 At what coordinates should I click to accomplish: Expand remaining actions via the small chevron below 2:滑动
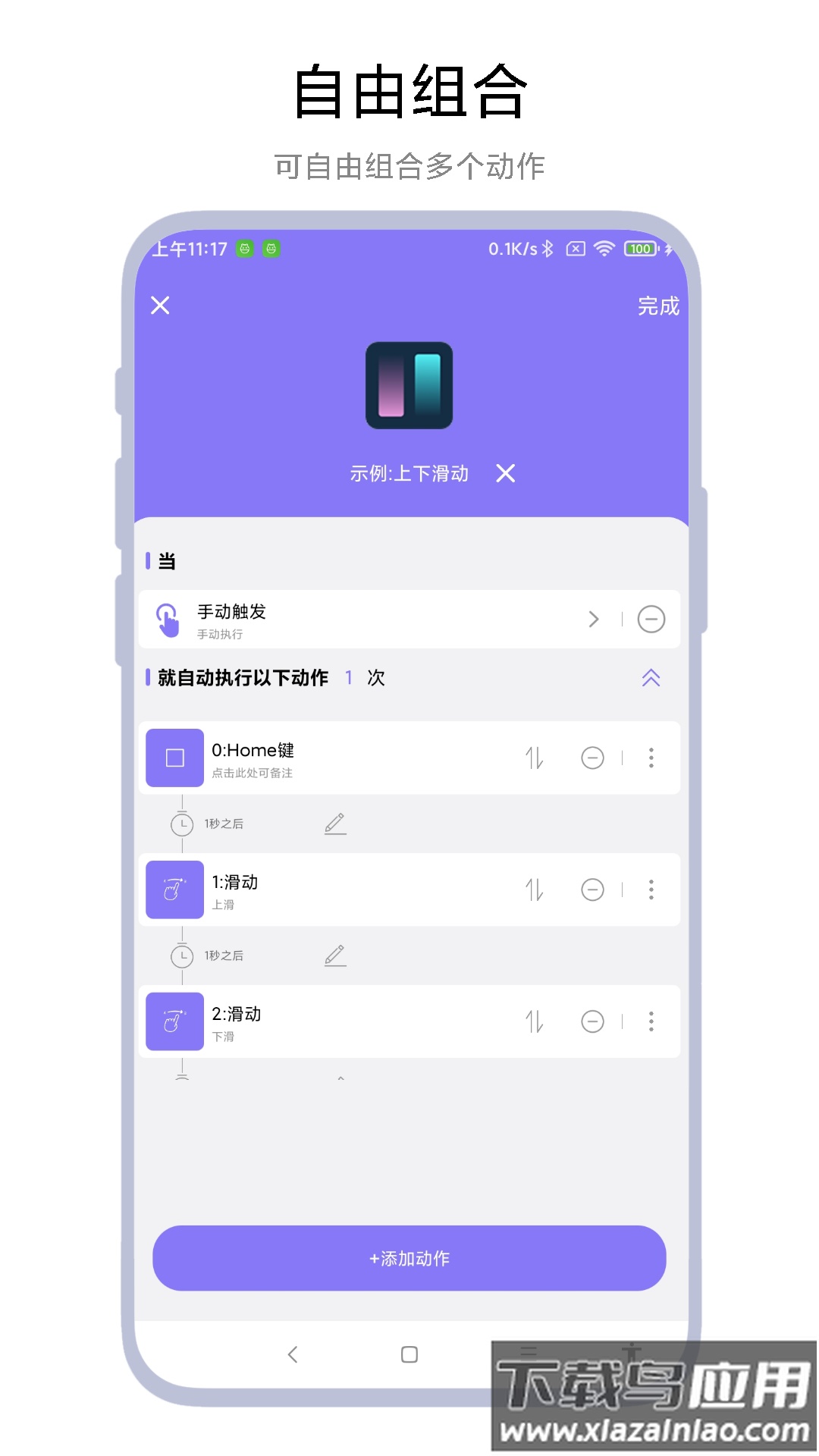point(341,1077)
